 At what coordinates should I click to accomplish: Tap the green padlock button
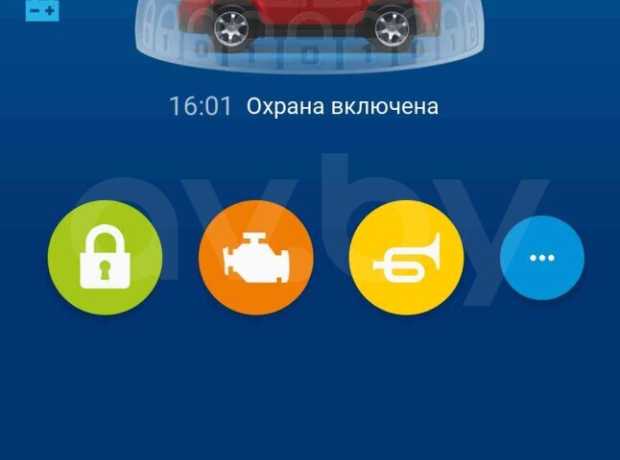pos(105,258)
